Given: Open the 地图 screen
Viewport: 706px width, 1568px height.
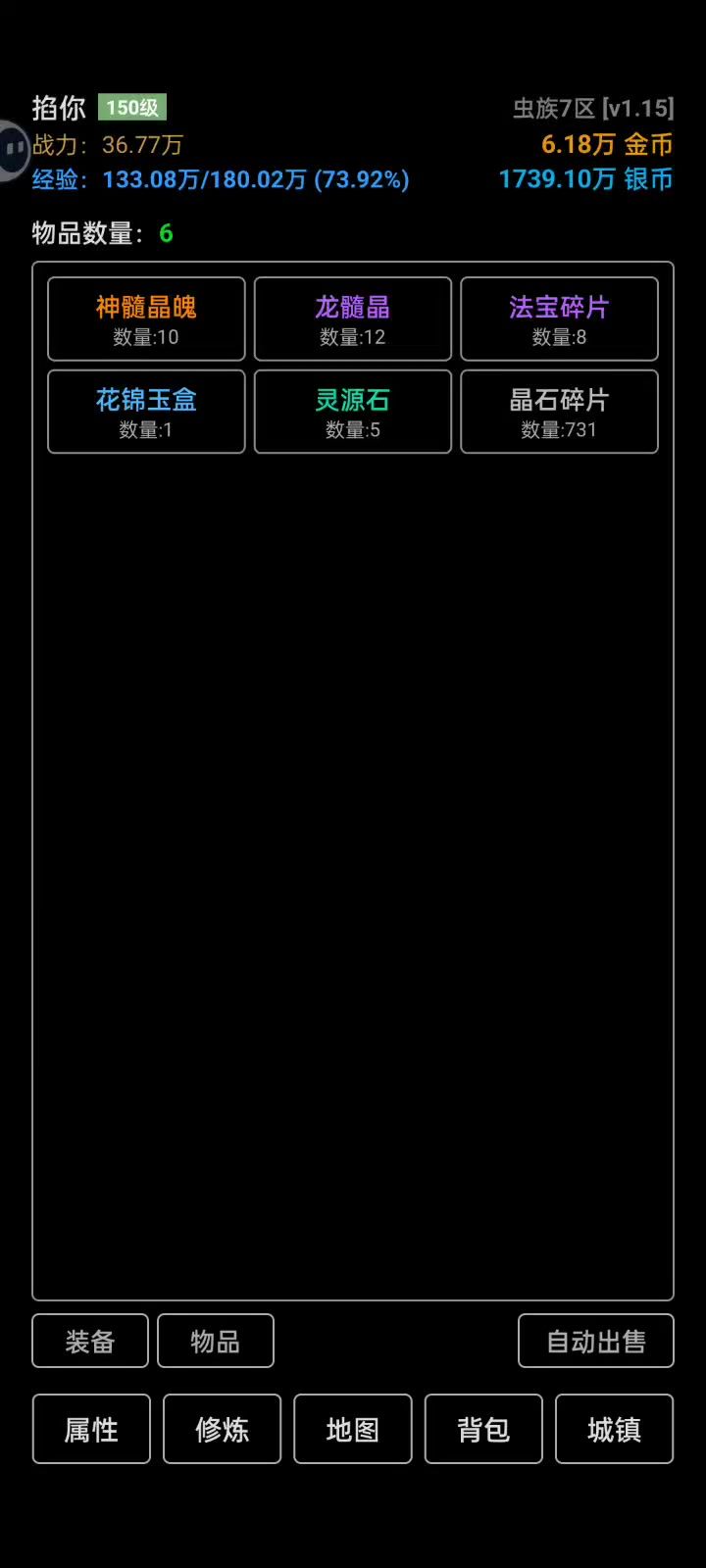Looking at the screenshot, I should 353,1429.
